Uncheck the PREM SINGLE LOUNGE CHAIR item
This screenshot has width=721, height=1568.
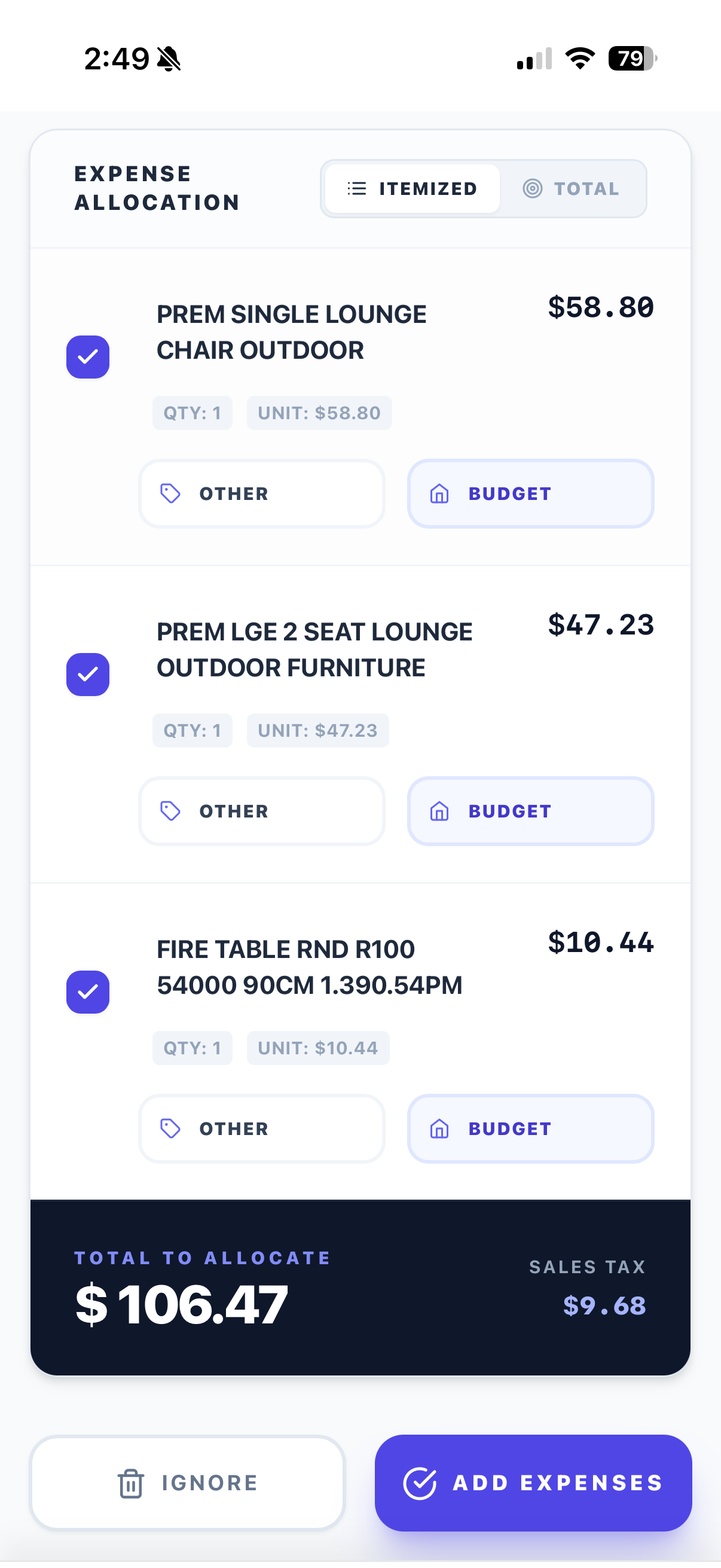(88, 356)
